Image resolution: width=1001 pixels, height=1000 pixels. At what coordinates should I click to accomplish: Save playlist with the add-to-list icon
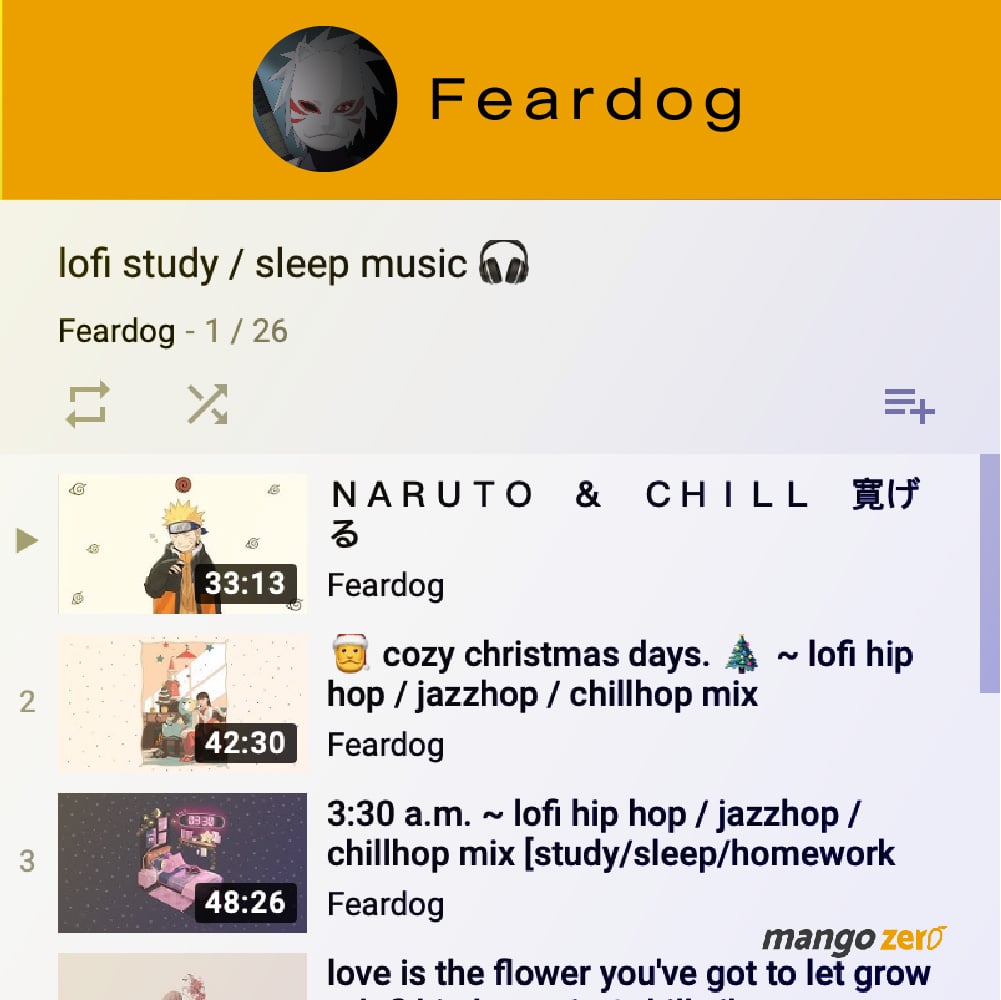pos(909,406)
